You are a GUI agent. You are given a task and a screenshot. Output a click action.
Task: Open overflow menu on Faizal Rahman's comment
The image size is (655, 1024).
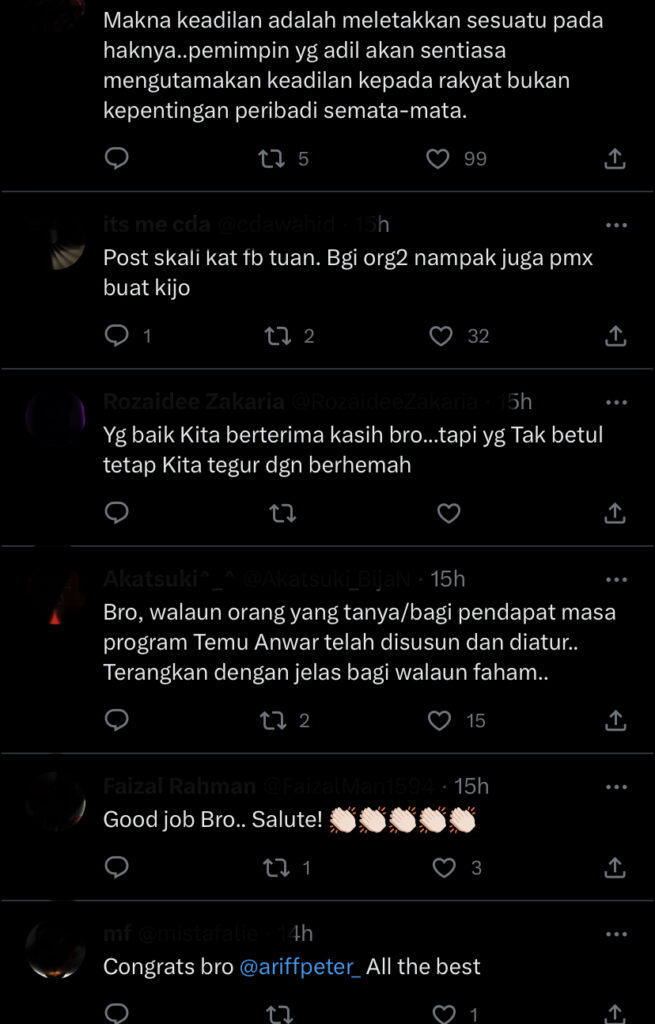pos(617,786)
